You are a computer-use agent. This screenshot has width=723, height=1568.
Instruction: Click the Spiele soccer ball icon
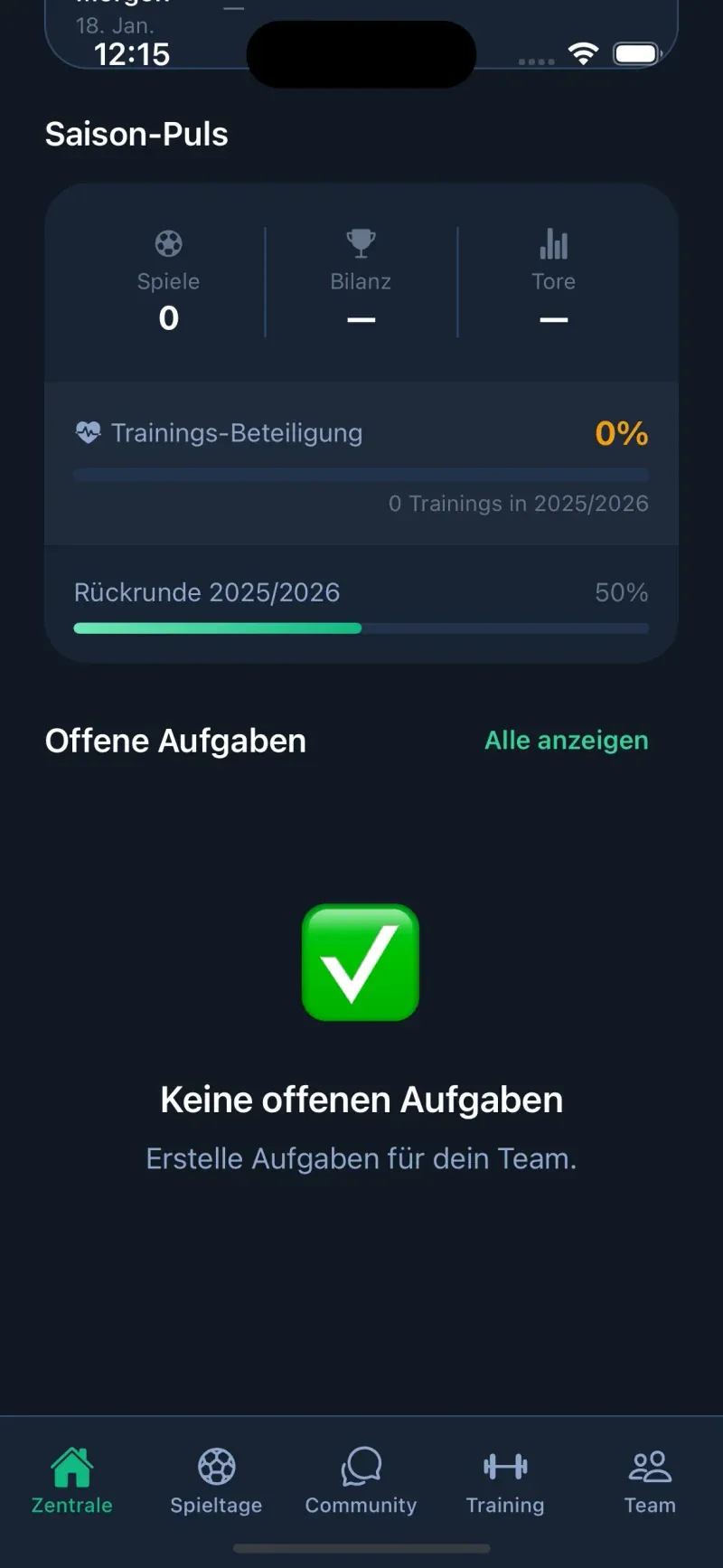tap(168, 243)
